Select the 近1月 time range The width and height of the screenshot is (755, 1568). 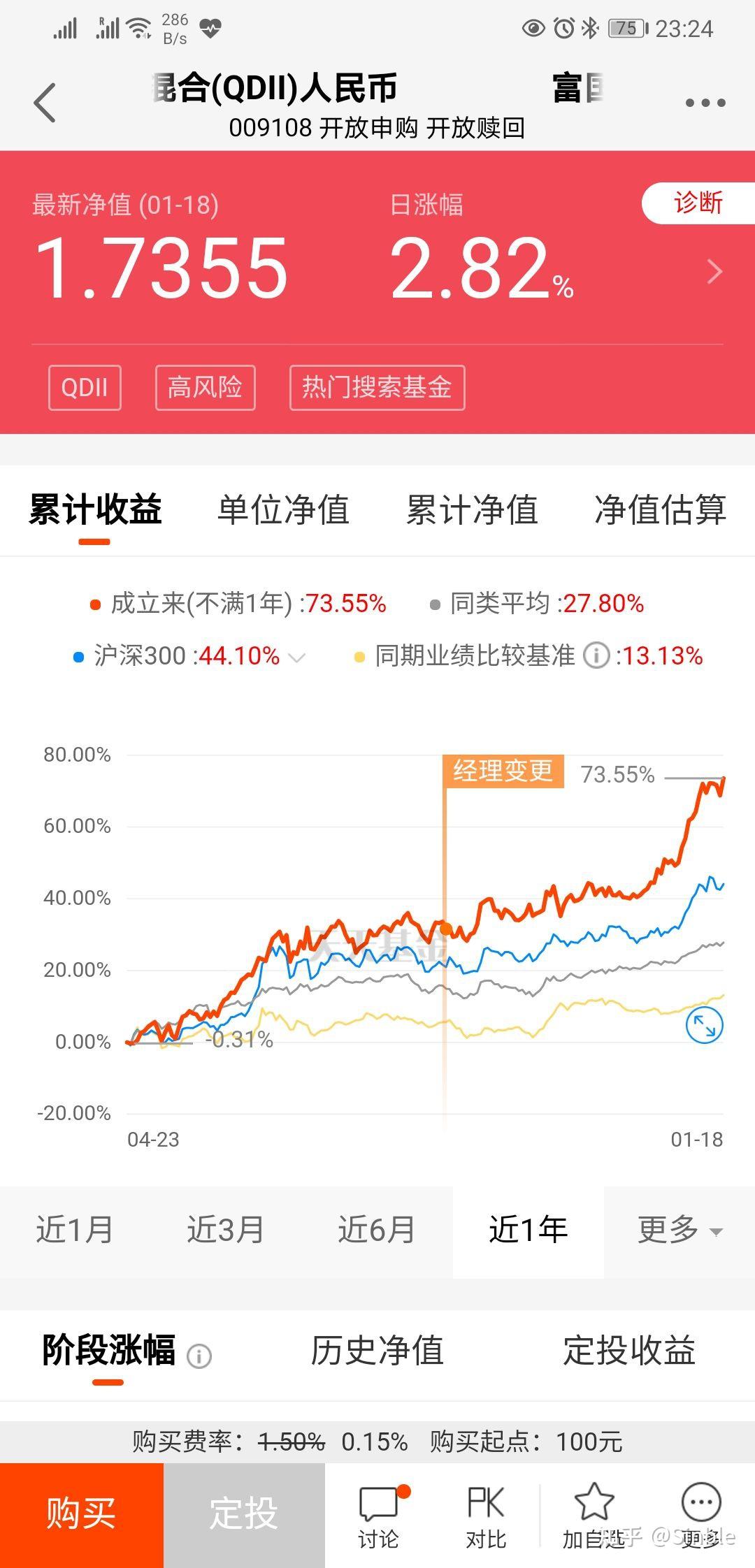(x=75, y=1230)
